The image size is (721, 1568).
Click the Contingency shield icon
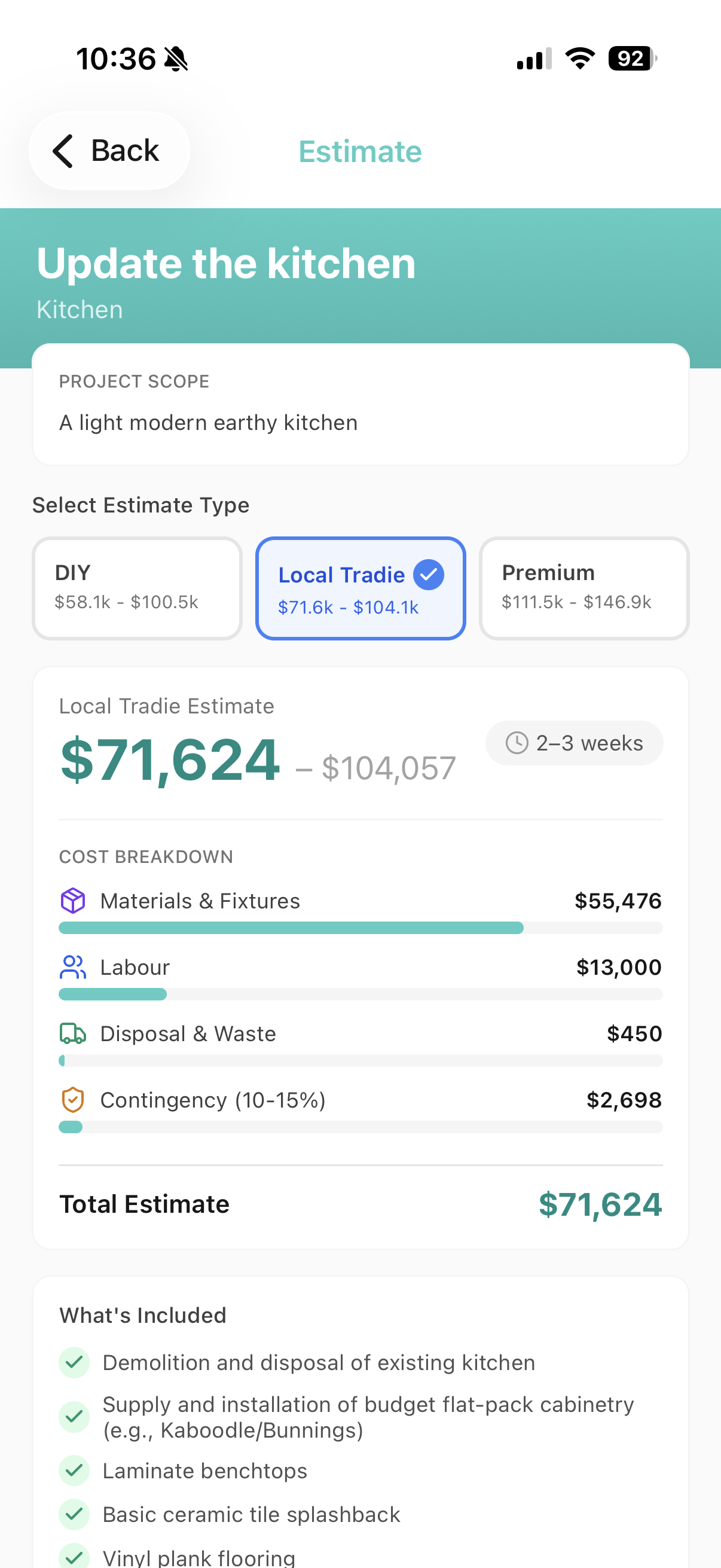[x=72, y=1099]
